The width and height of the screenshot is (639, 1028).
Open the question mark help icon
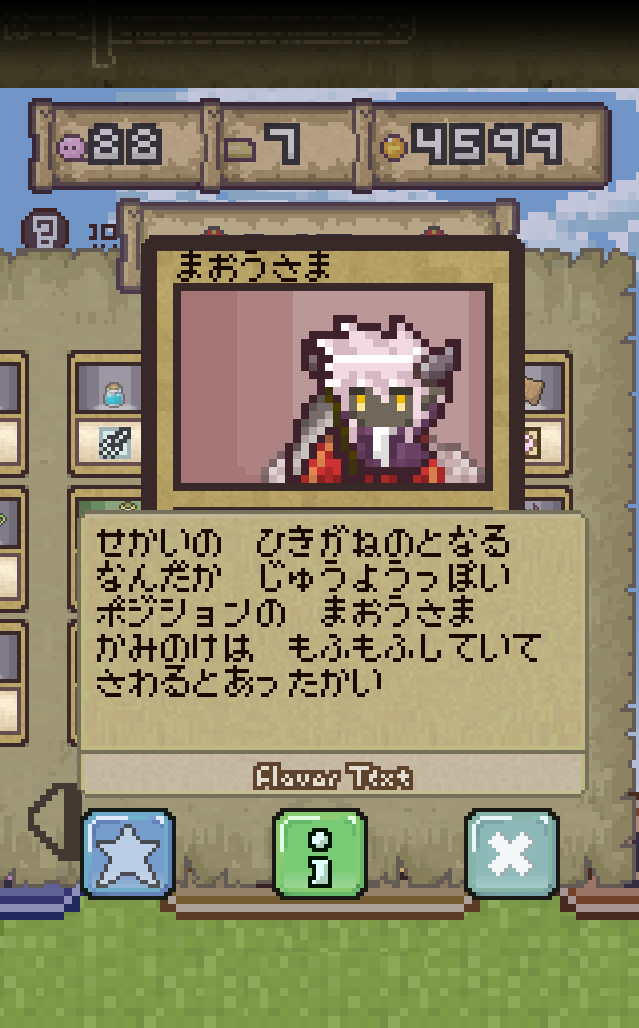tap(45, 229)
